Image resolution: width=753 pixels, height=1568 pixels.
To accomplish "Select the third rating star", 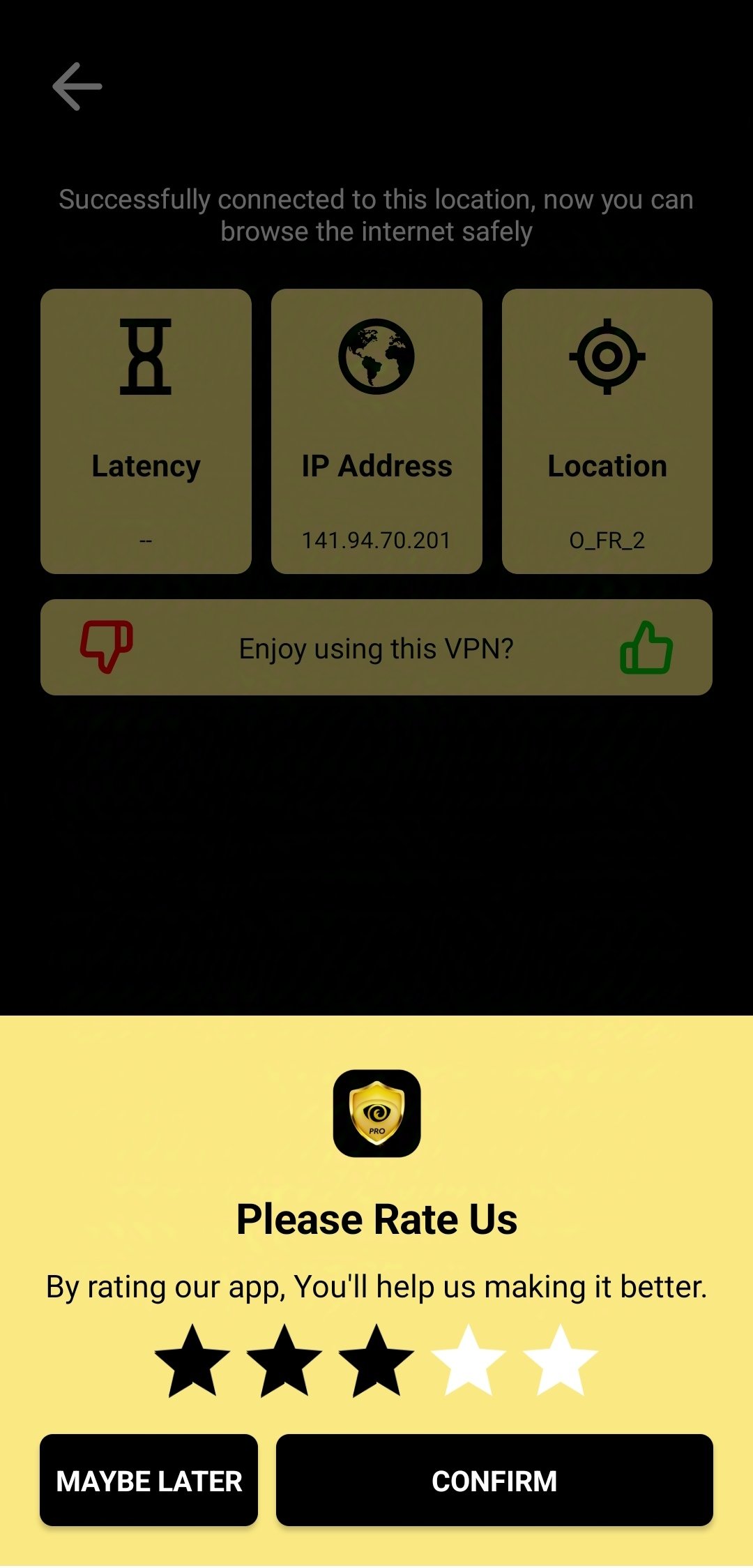I will 376,1362.
